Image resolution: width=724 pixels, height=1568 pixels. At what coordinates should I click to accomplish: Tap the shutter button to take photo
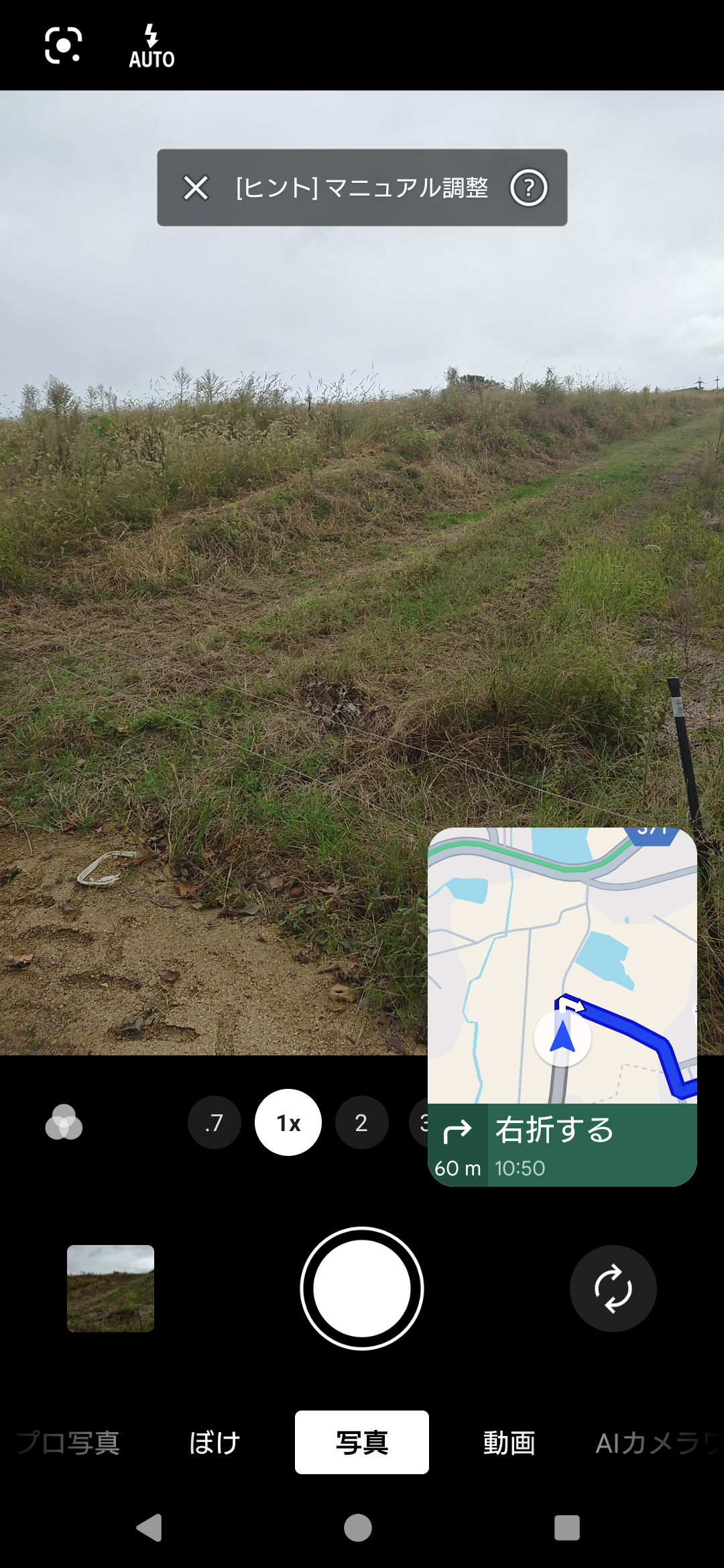point(362,1288)
